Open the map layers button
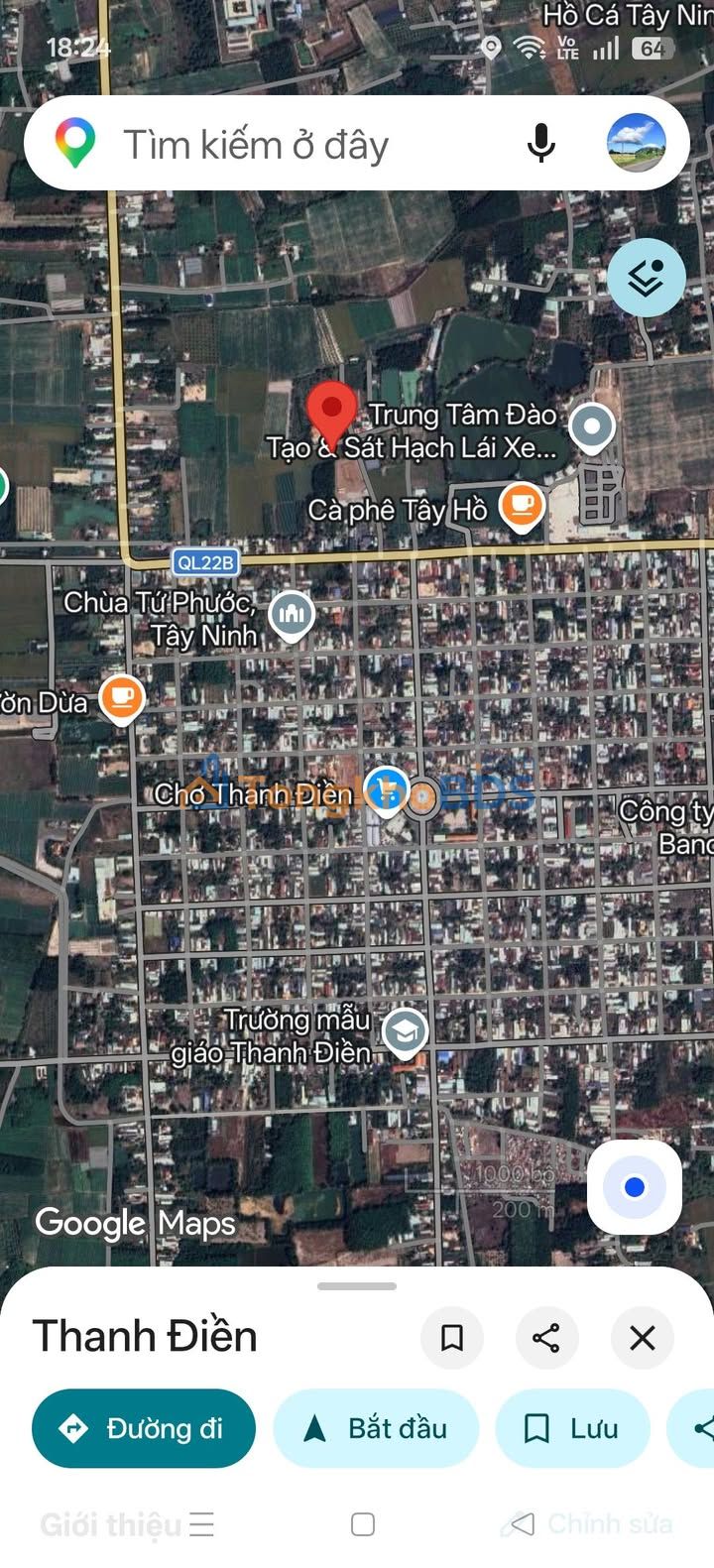 tap(647, 278)
